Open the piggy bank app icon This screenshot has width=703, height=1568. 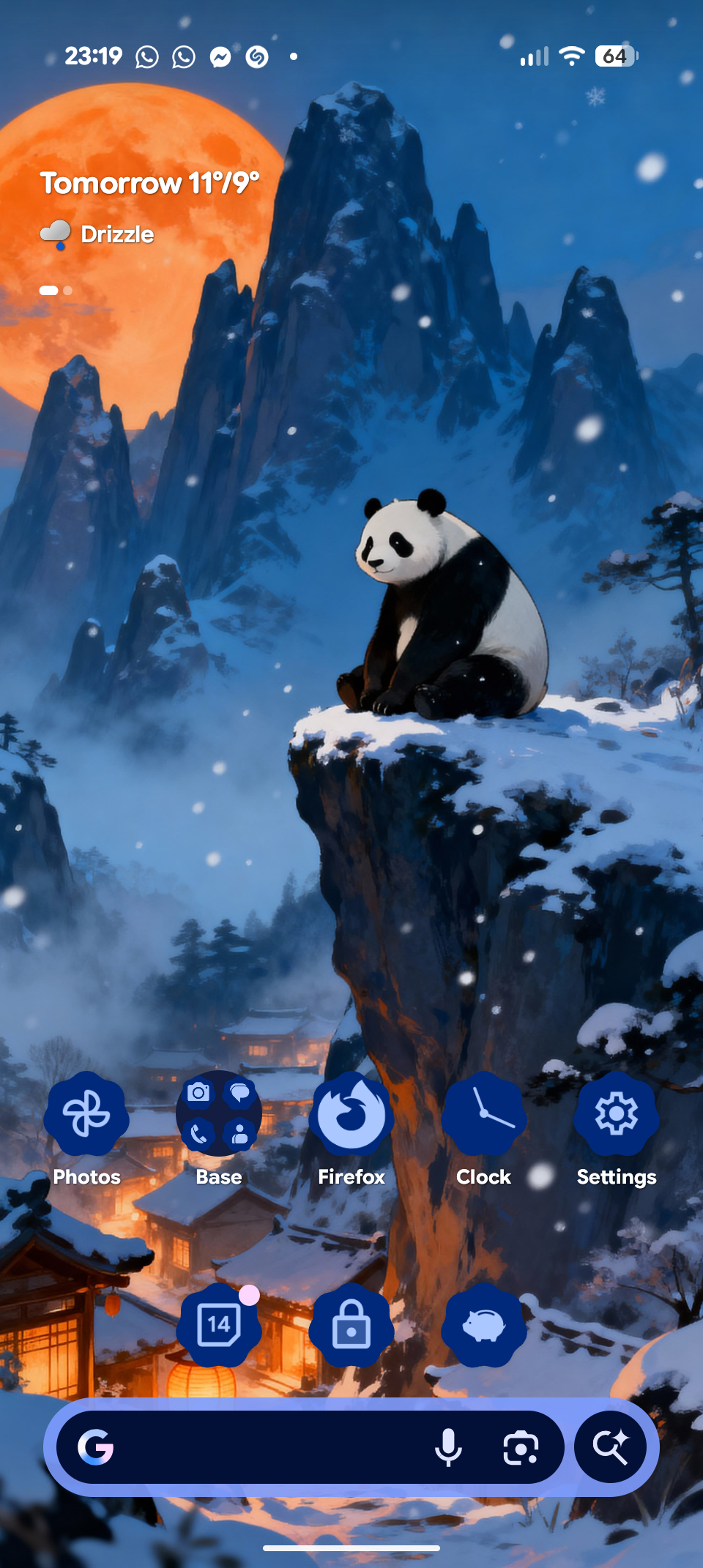coord(483,1324)
